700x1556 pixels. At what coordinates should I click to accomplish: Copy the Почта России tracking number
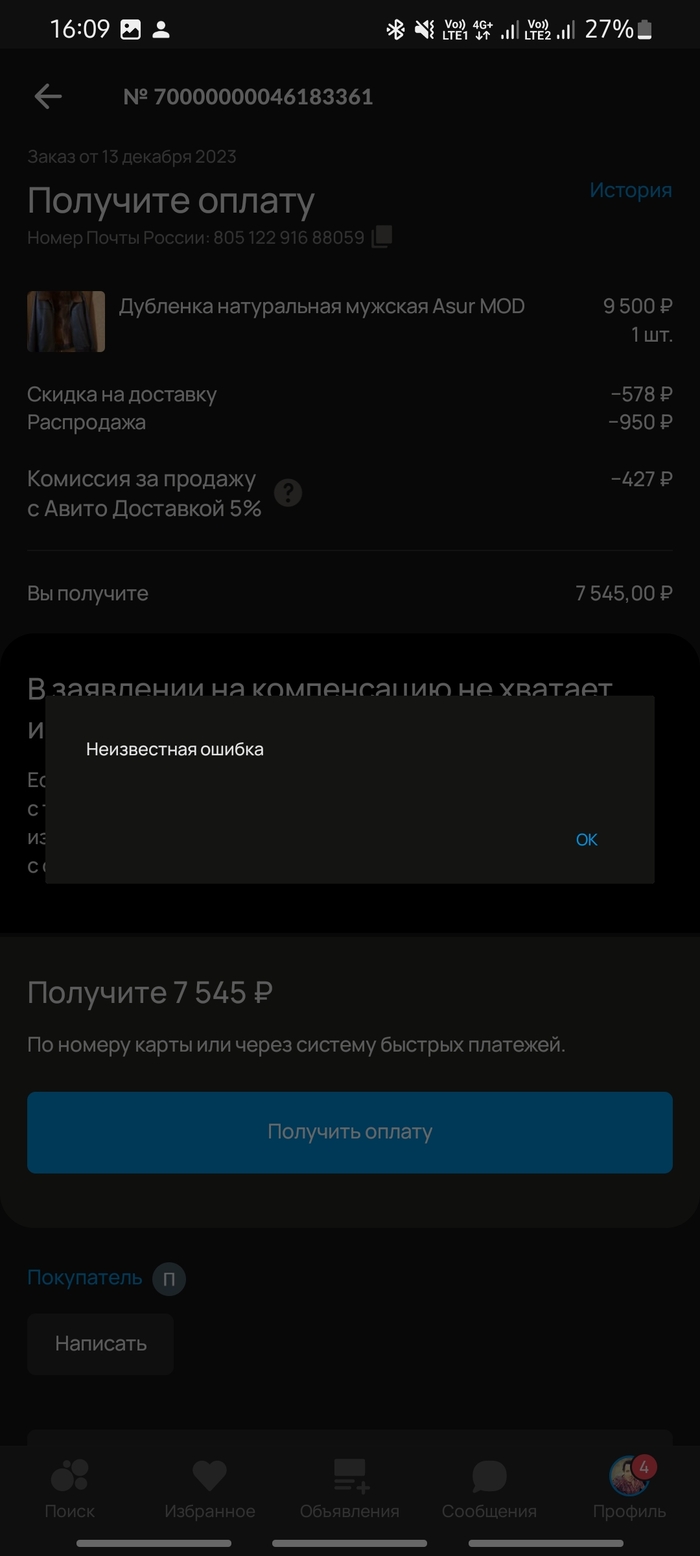click(382, 238)
